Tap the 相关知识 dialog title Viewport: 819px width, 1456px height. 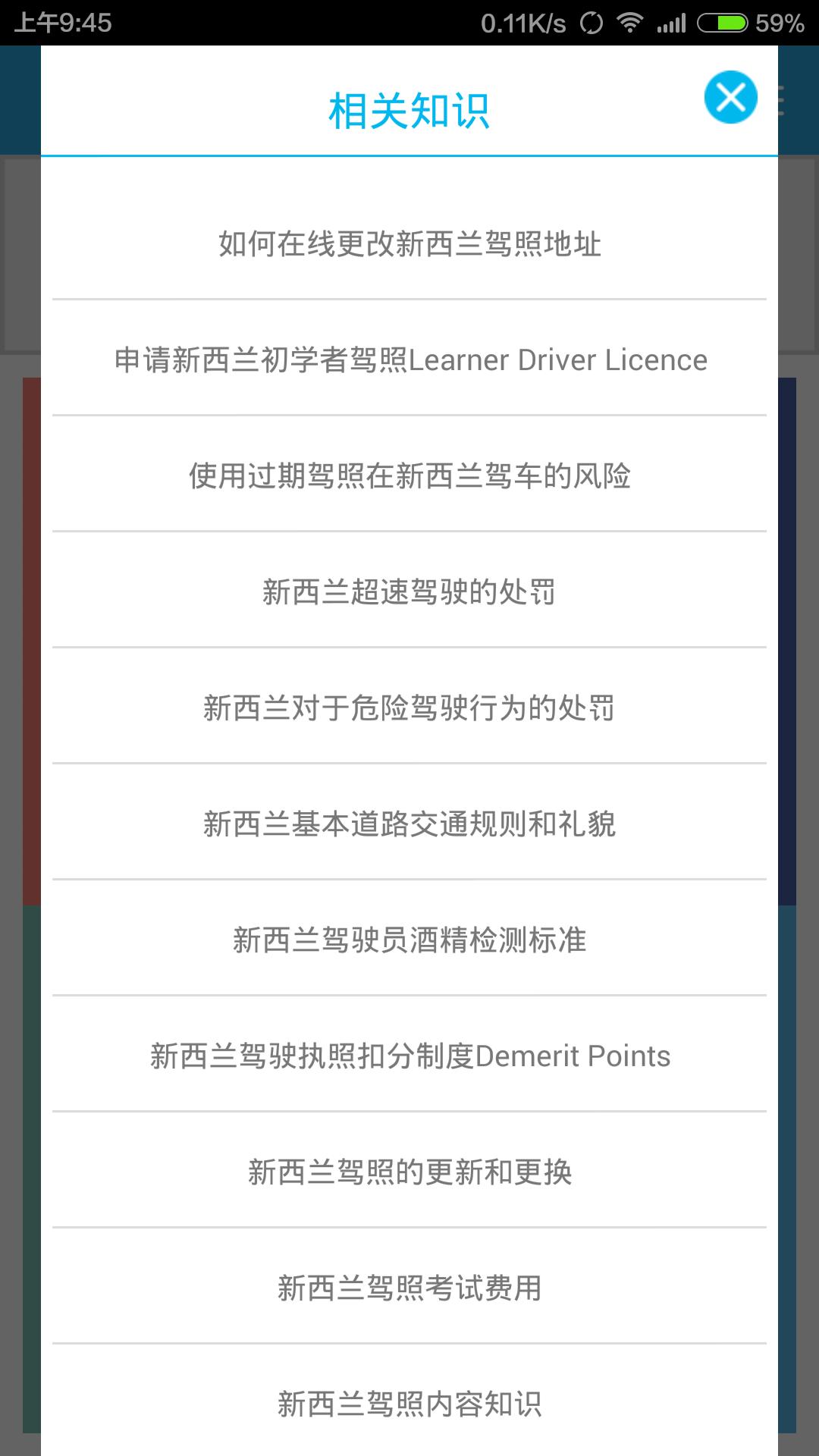pyautogui.click(x=409, y=110)
